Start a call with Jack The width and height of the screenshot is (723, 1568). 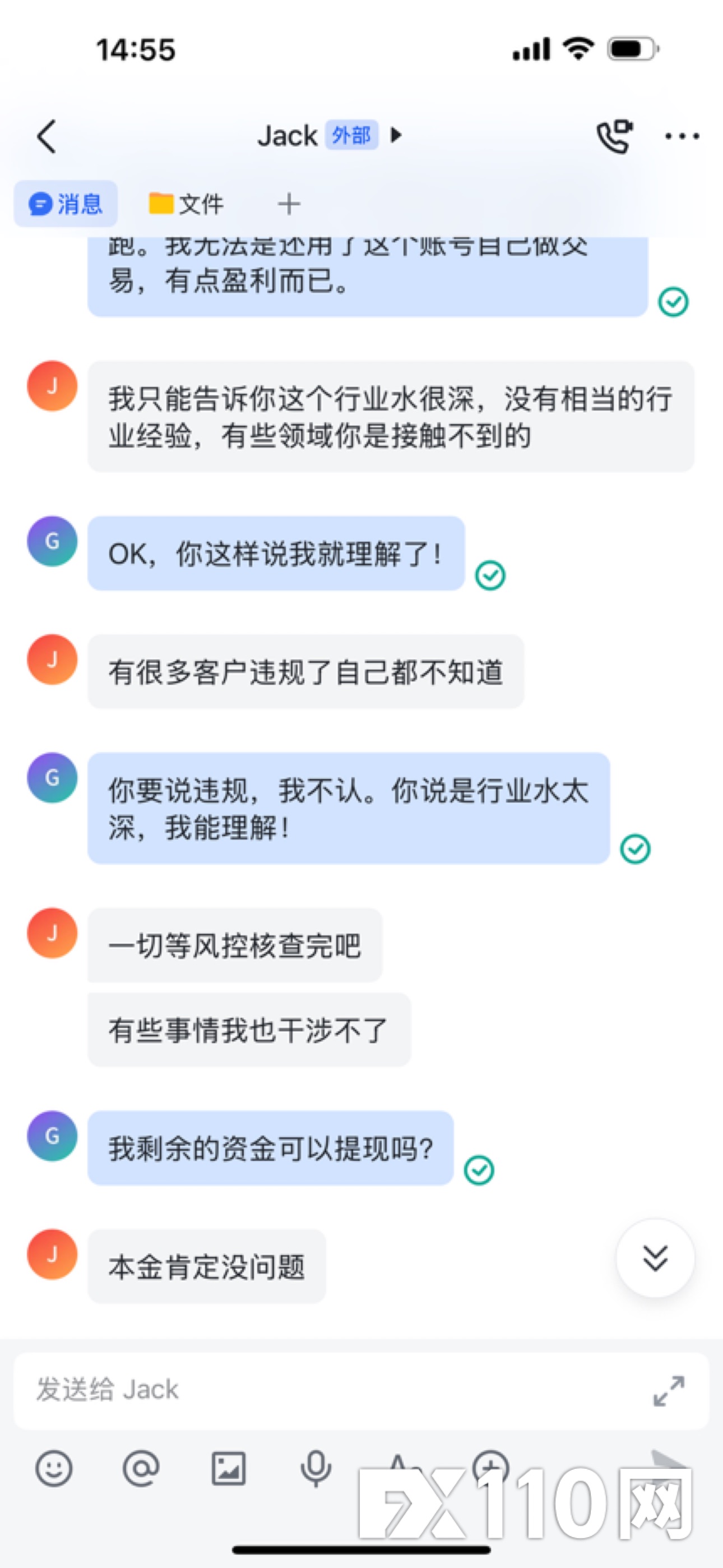[614, 136]
